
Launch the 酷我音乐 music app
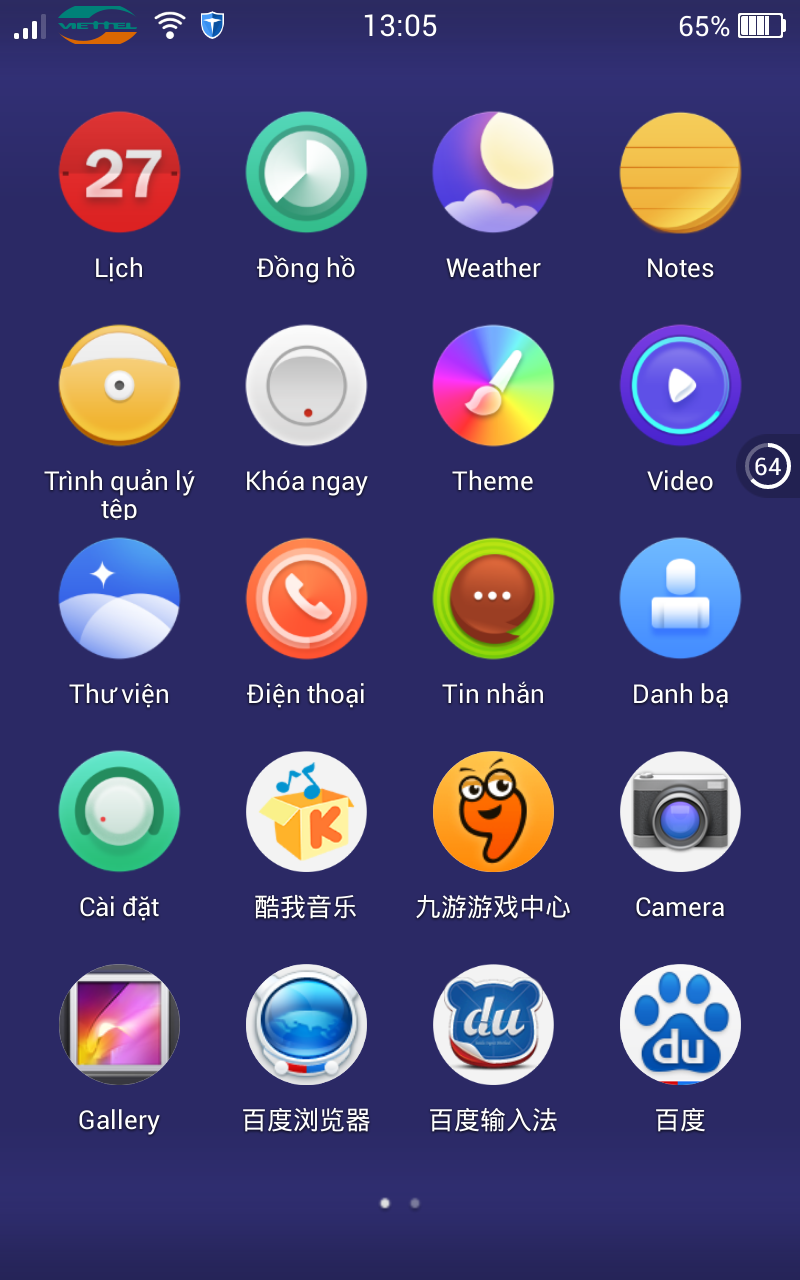coord(306,811)
